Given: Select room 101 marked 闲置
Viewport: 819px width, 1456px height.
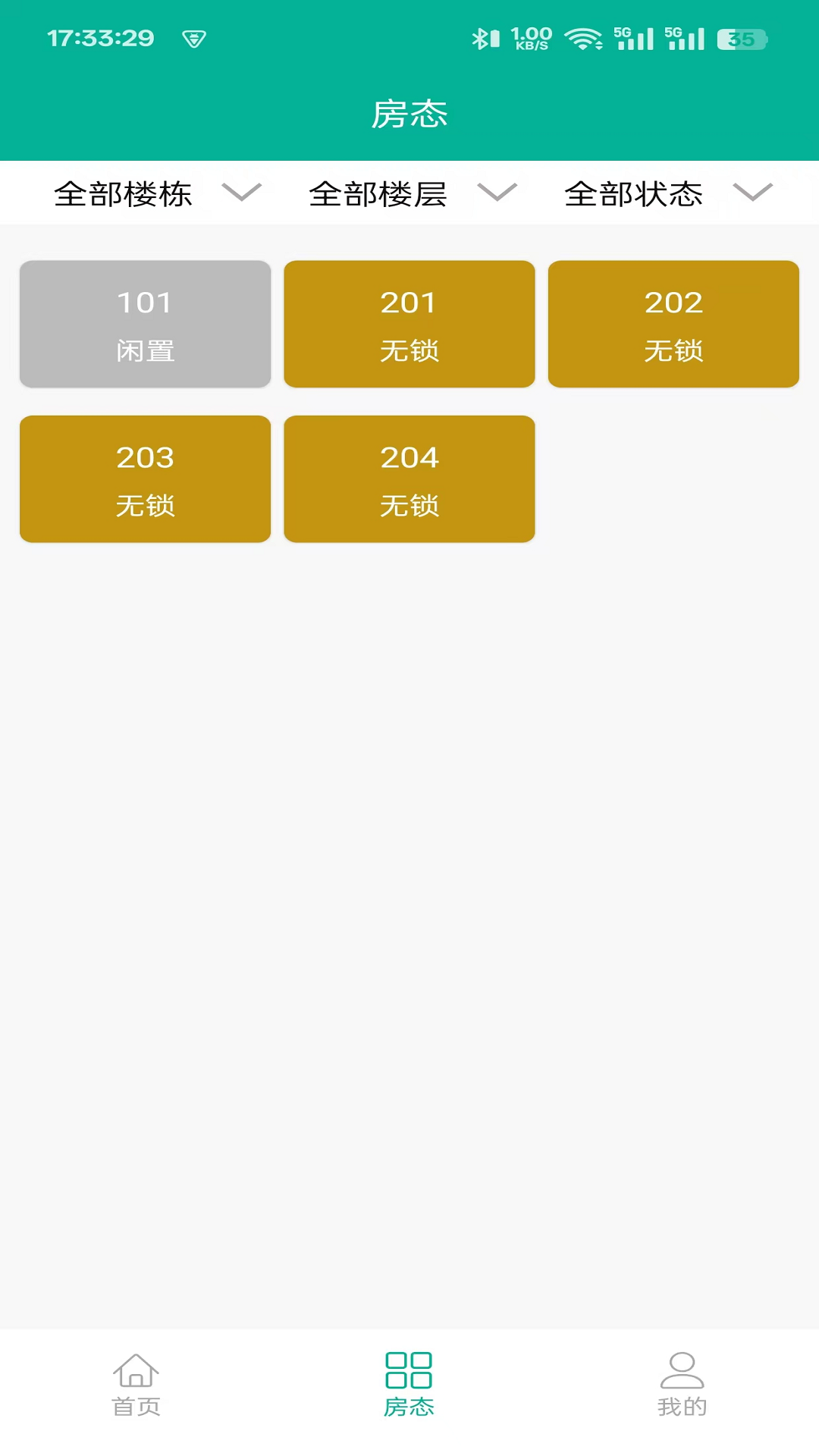Looking at the screenshot, I should [145, 324].
